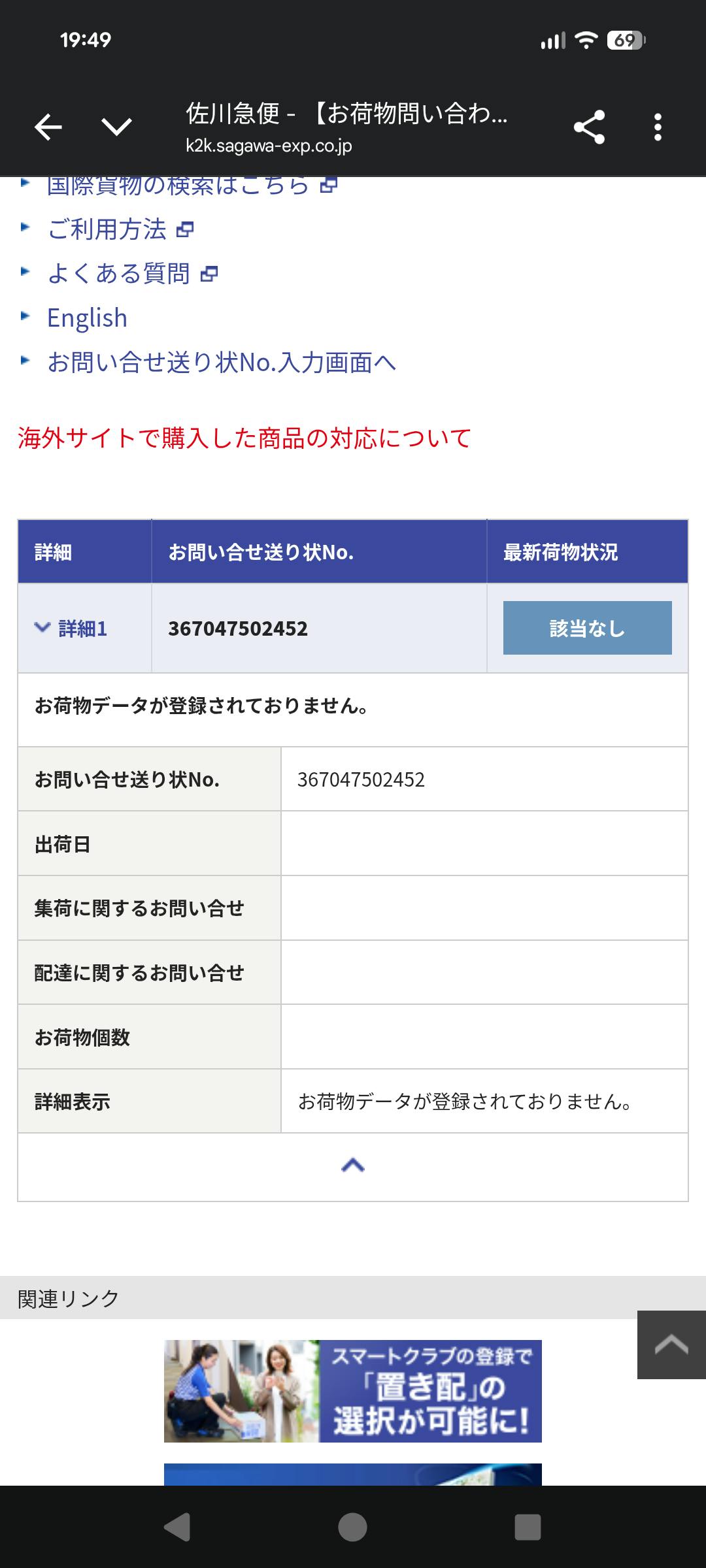Go to the home screen
The image size is (706, 1568).
(353, 1527)
